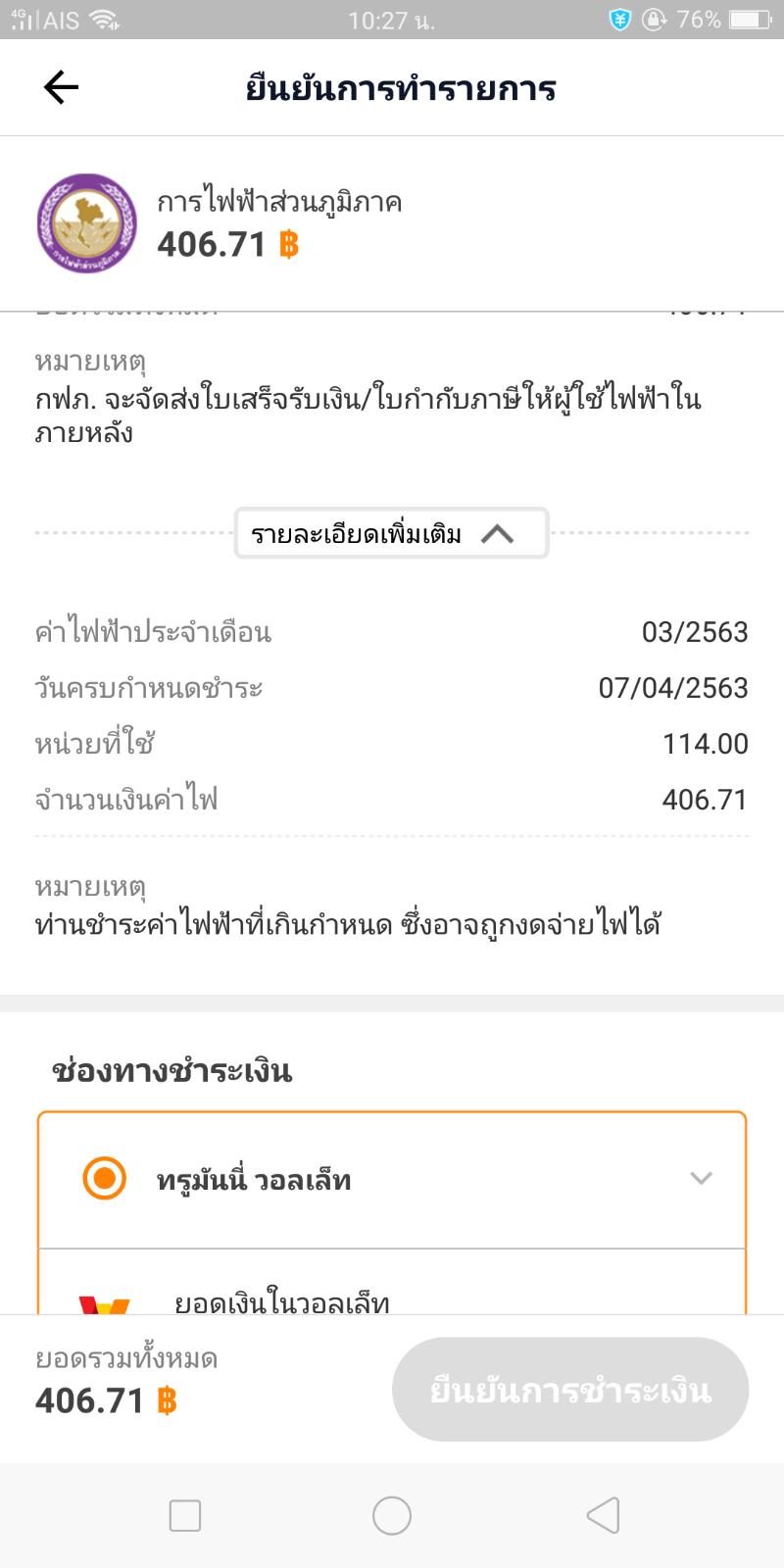This screenshot has height=1568, width=784.
Task: Open the system recent apps view
Action: 185,1516
